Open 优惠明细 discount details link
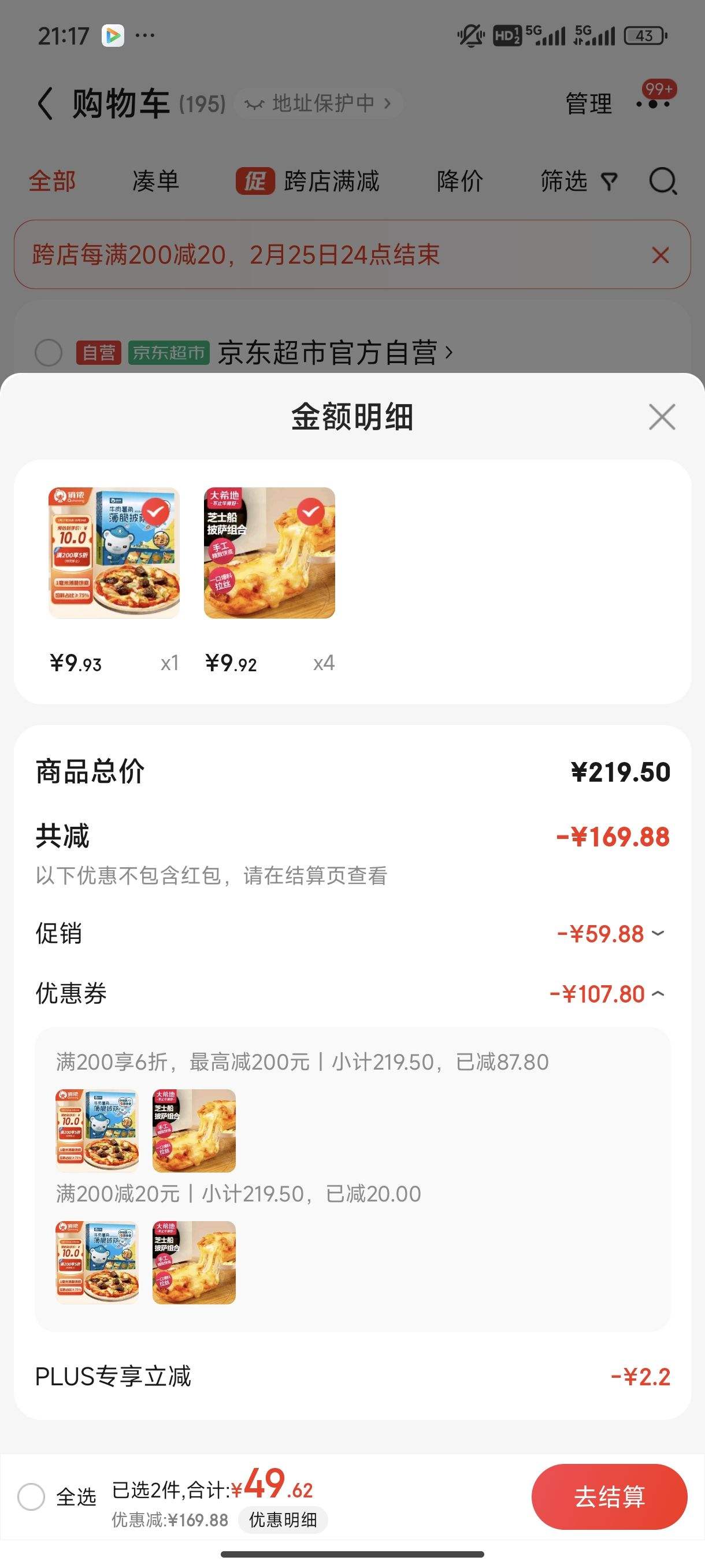This screenshot has height=1568, width=705. [x=284, y=1520]
